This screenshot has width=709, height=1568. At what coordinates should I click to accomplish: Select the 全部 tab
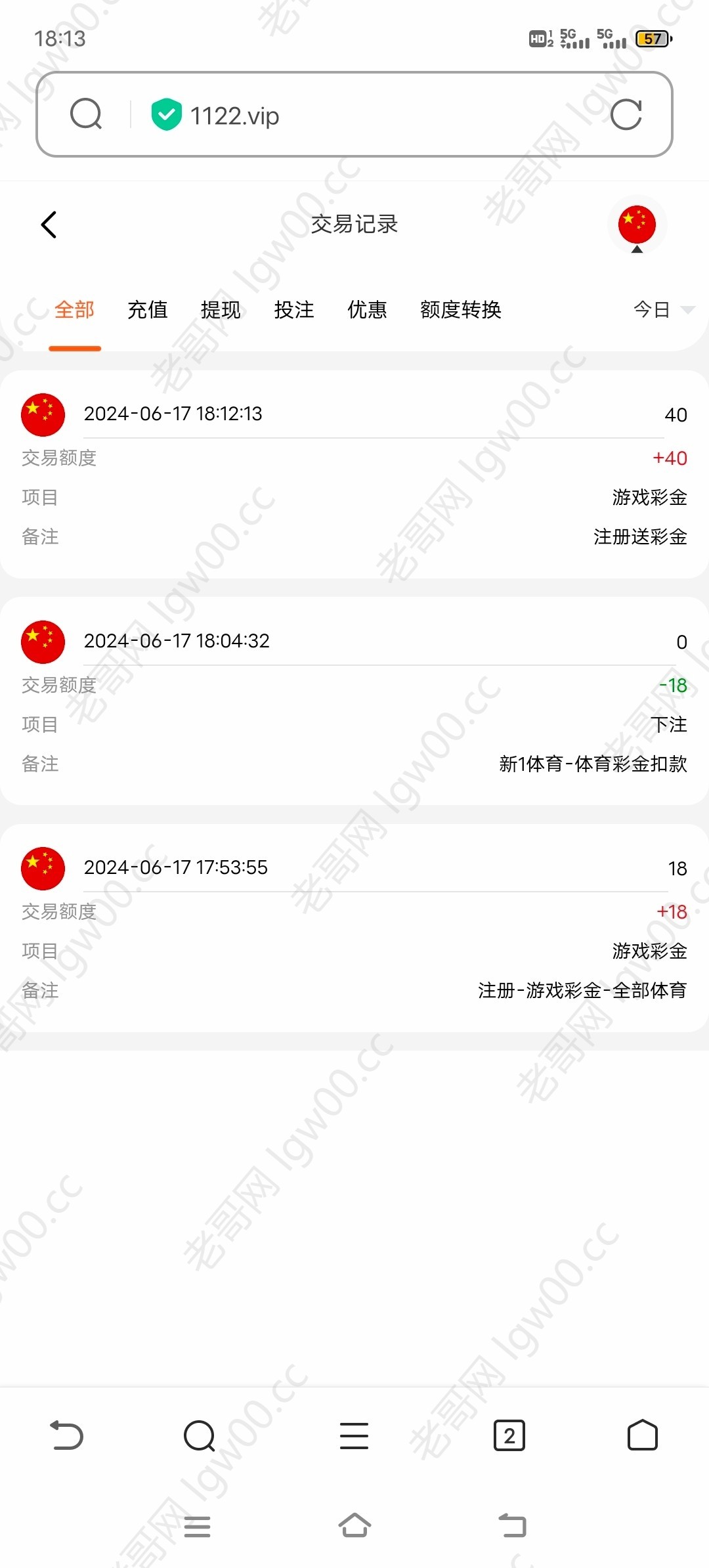tap(74, 309)
